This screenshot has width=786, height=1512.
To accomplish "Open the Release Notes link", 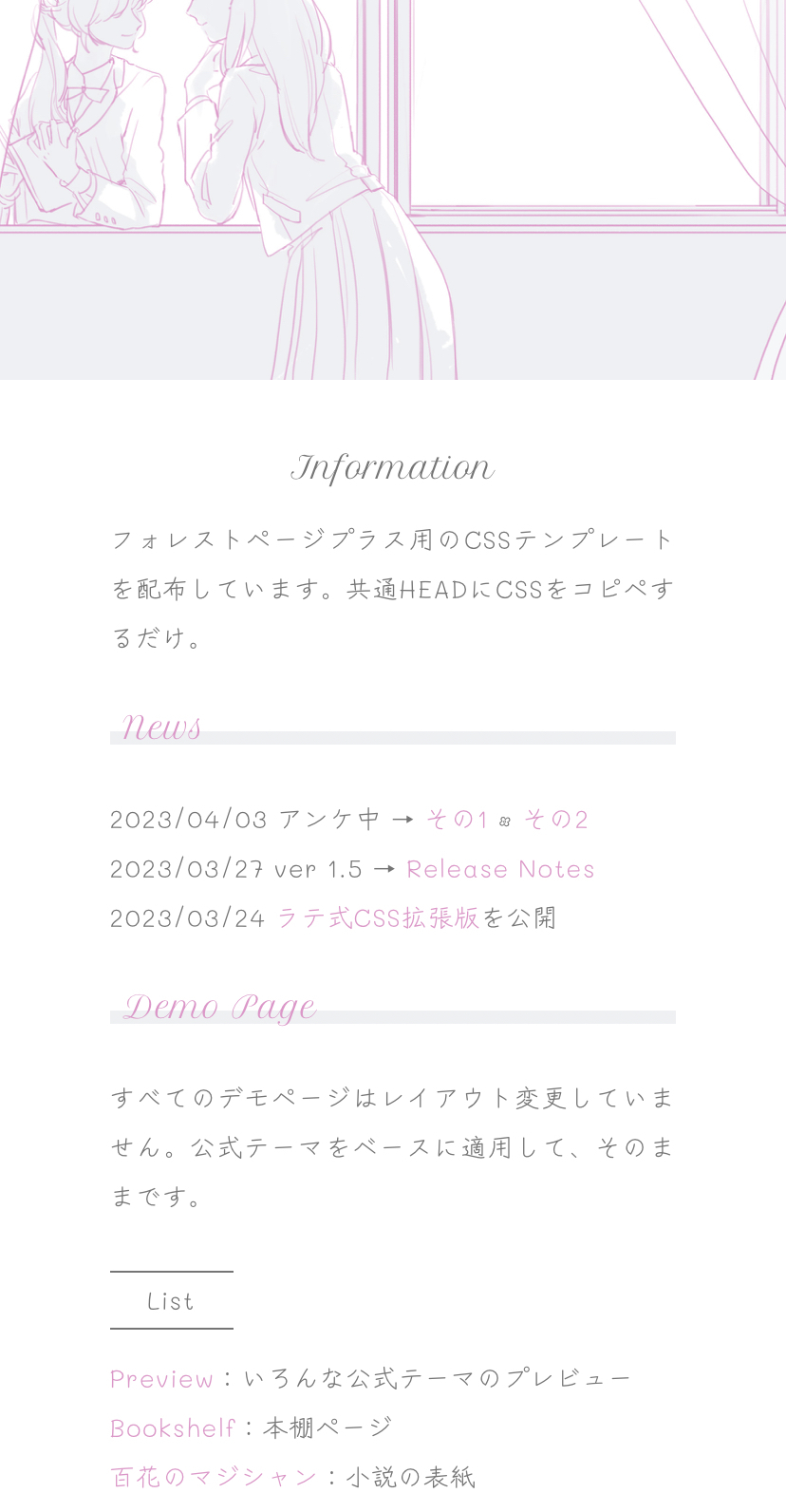I will [x=500, y=869].
